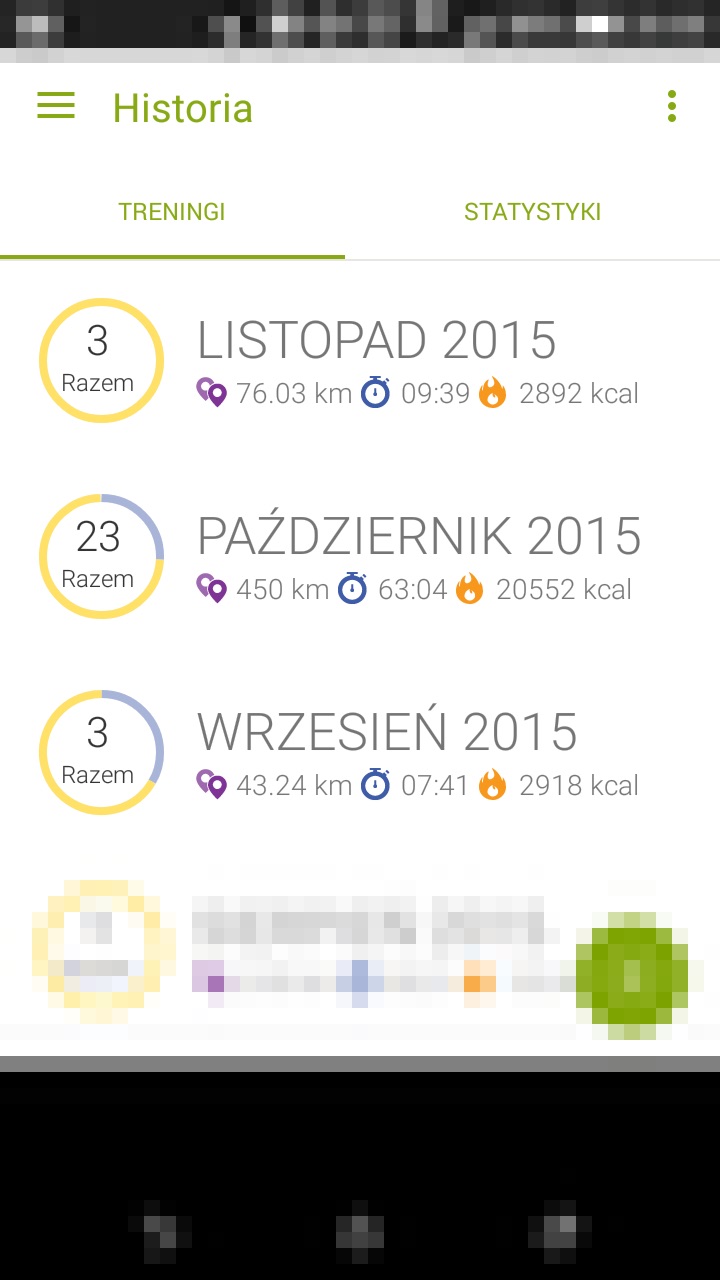720x1280 pixels.
Task: Open the hamburger drawer menu
Action: [x=56, y=107]
